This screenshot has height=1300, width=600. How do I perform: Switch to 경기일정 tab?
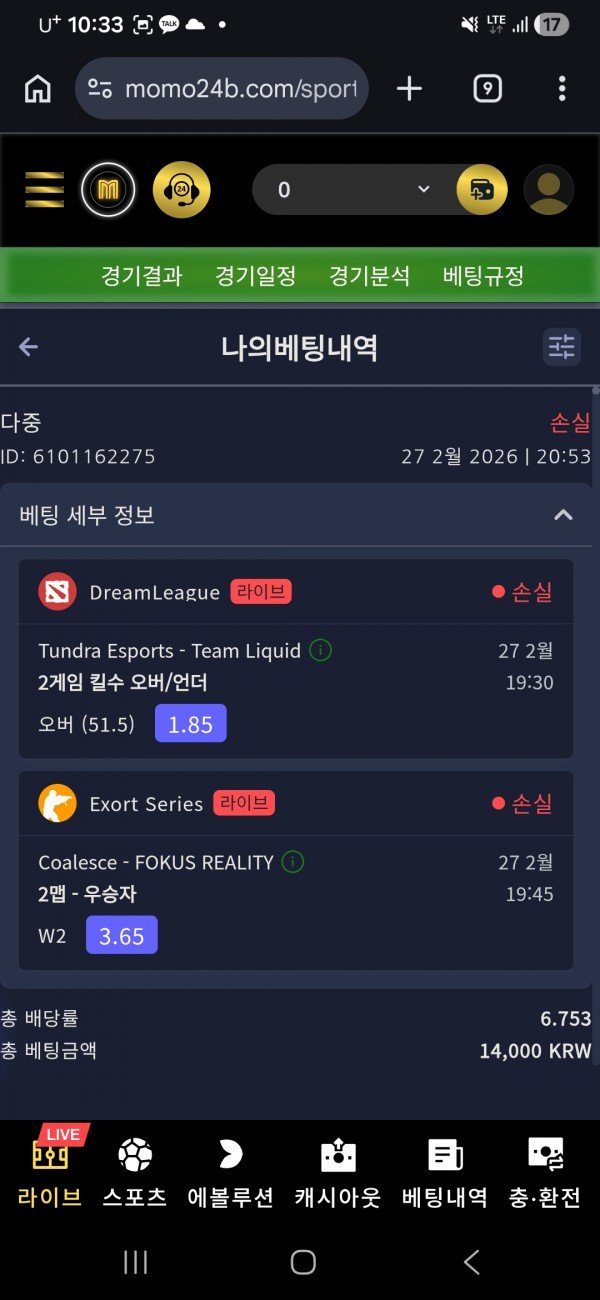click(255, 276)
